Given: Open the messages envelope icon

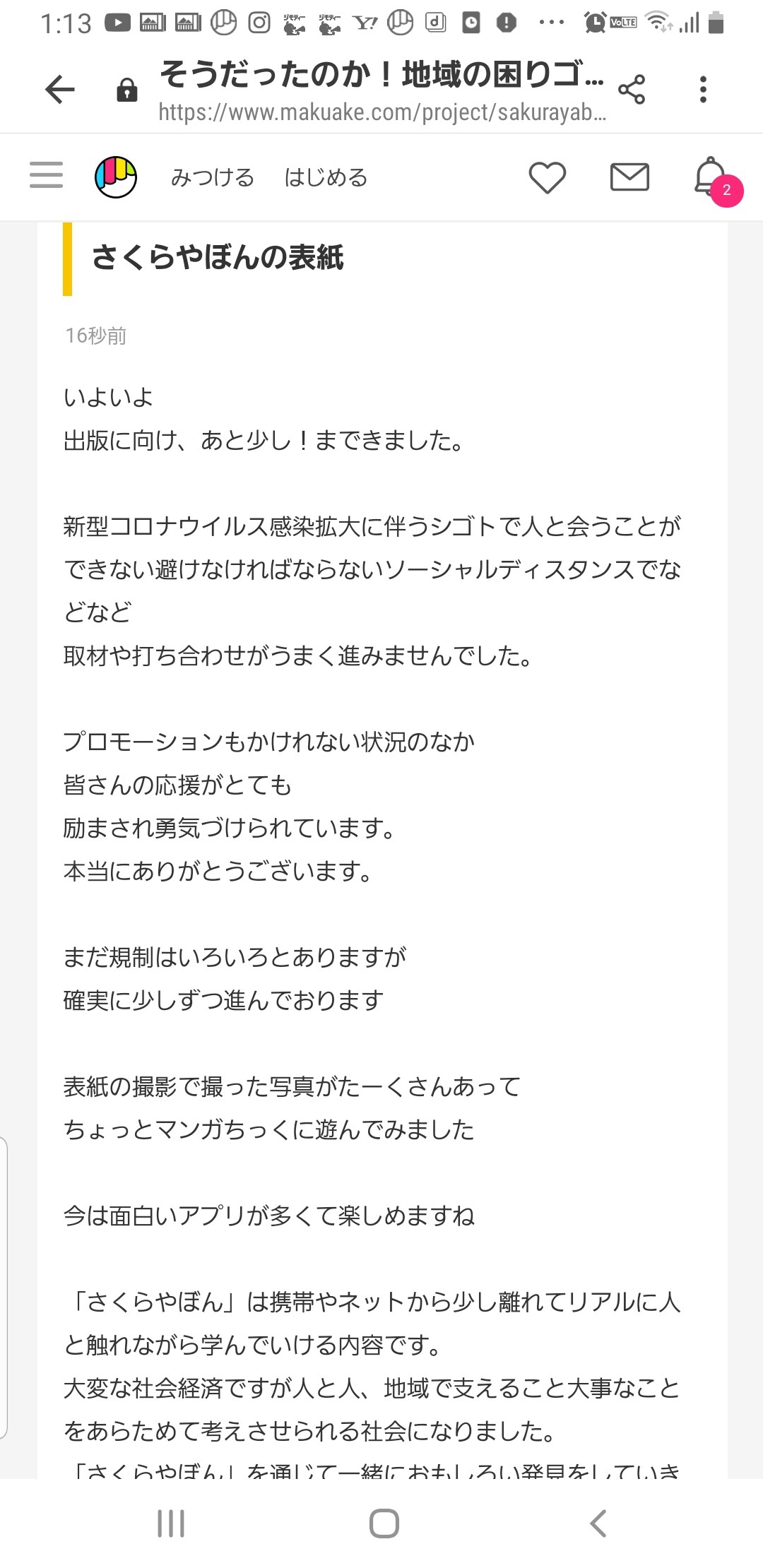Looking at the screenshot, I should [x=629, y=177].
